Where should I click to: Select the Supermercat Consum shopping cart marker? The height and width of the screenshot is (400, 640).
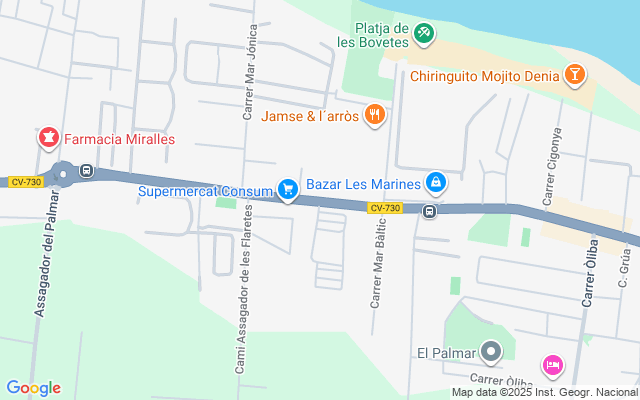[x=288, y=190]
